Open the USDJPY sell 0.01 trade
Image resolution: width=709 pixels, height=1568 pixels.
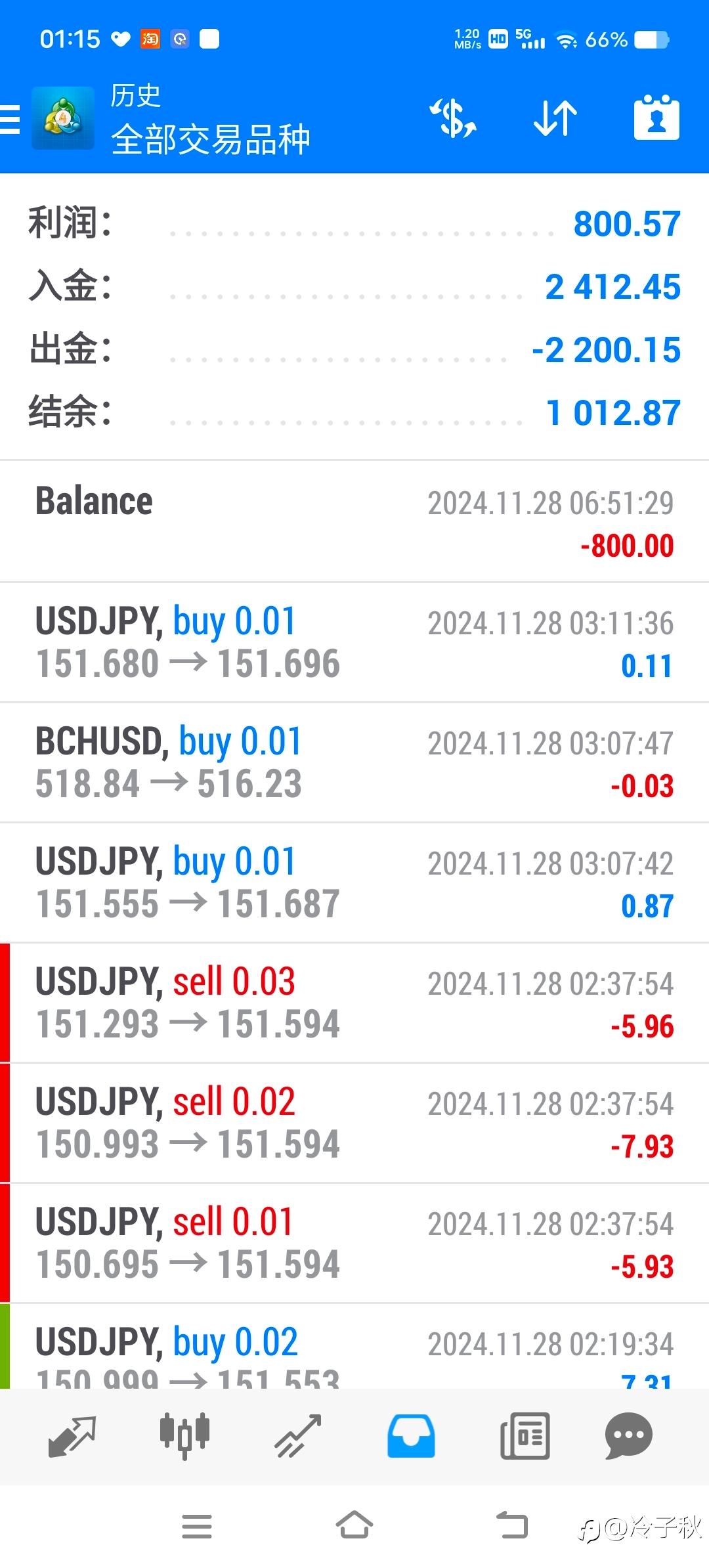(354, 1243)
